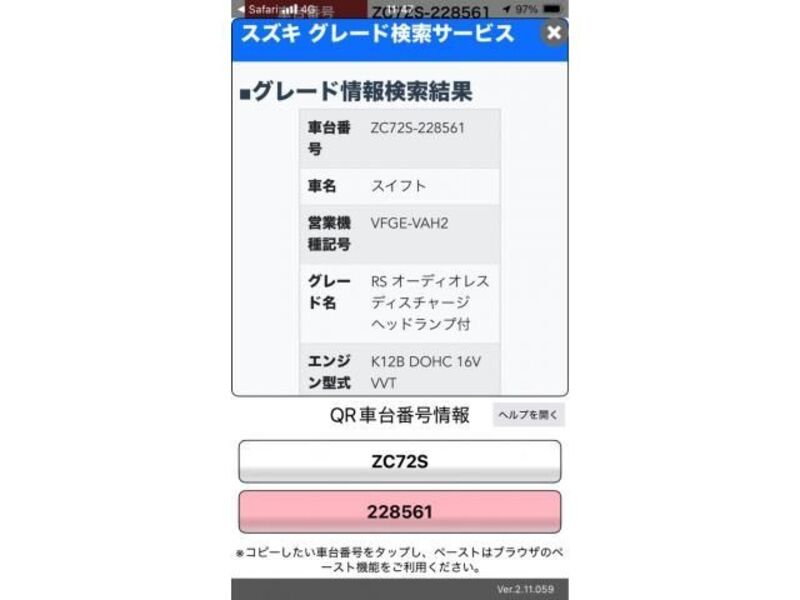The height and width of the screenshot is (600, 800).
Task: Copy the 228561 chassis number
Action: click(x=399, y=512)
